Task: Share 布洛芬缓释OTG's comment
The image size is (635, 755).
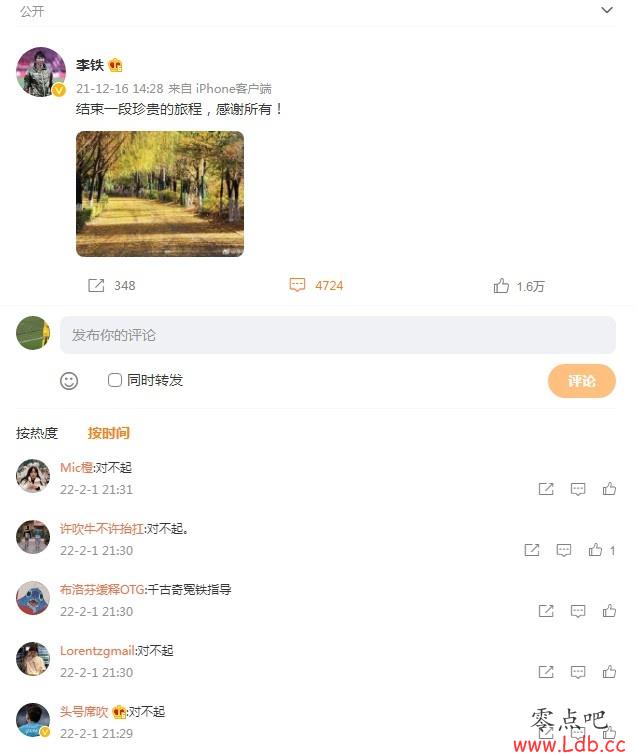Action: coord(546,611)
